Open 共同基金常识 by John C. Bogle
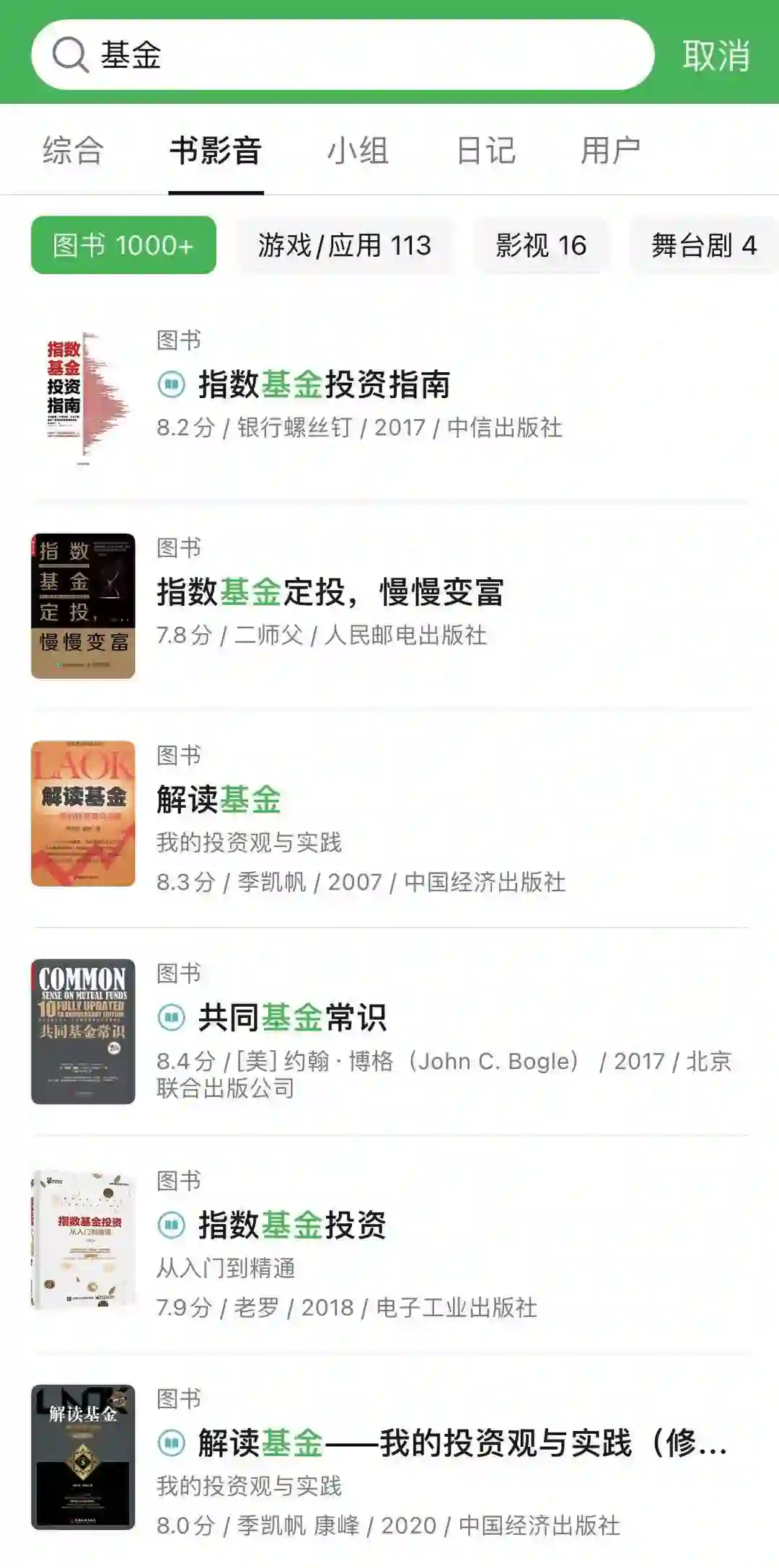The width and height of the screenshot is (779, 1568). coord(292,1018)
